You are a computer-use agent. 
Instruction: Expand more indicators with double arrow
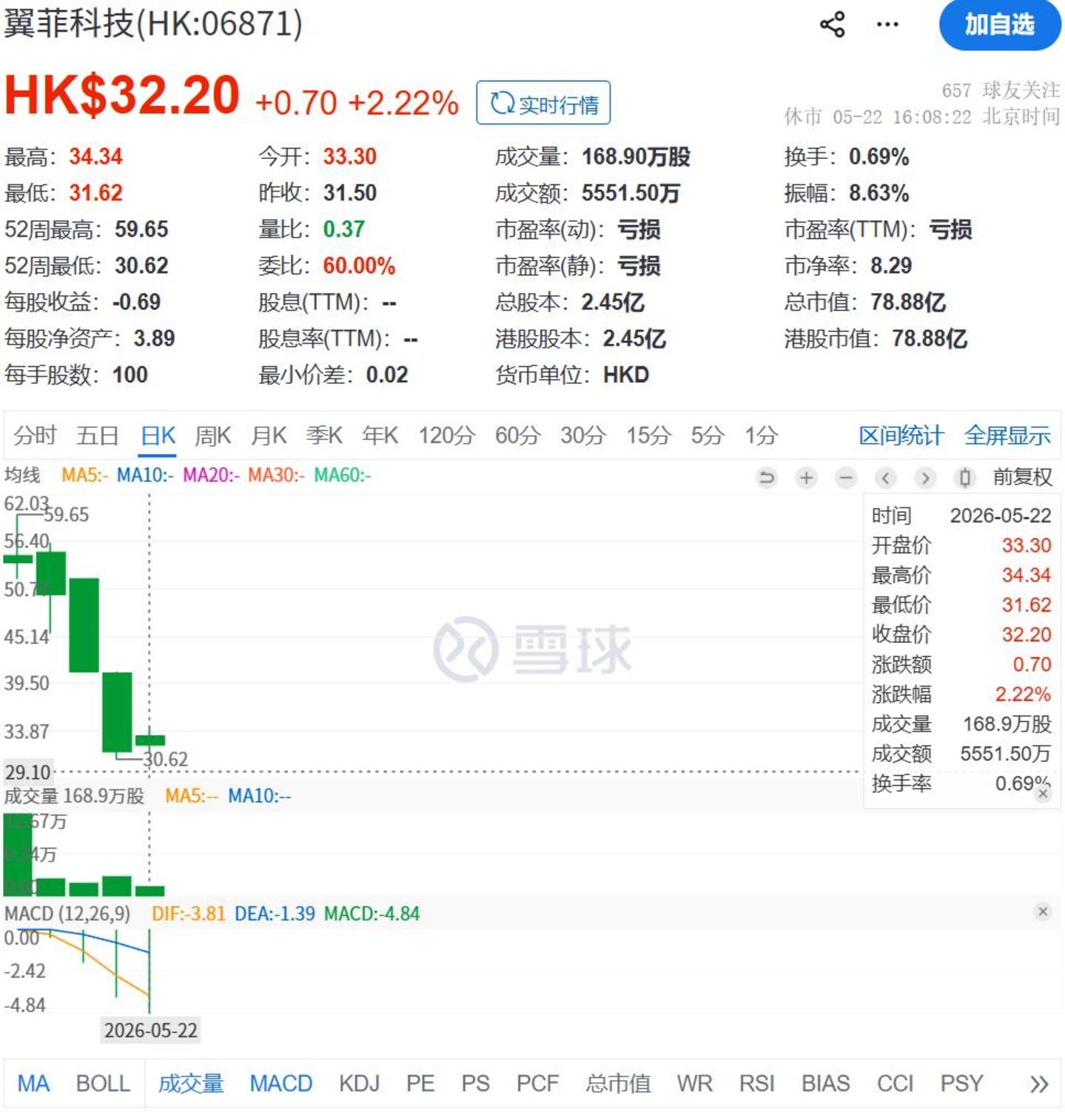point(1039,1084)
